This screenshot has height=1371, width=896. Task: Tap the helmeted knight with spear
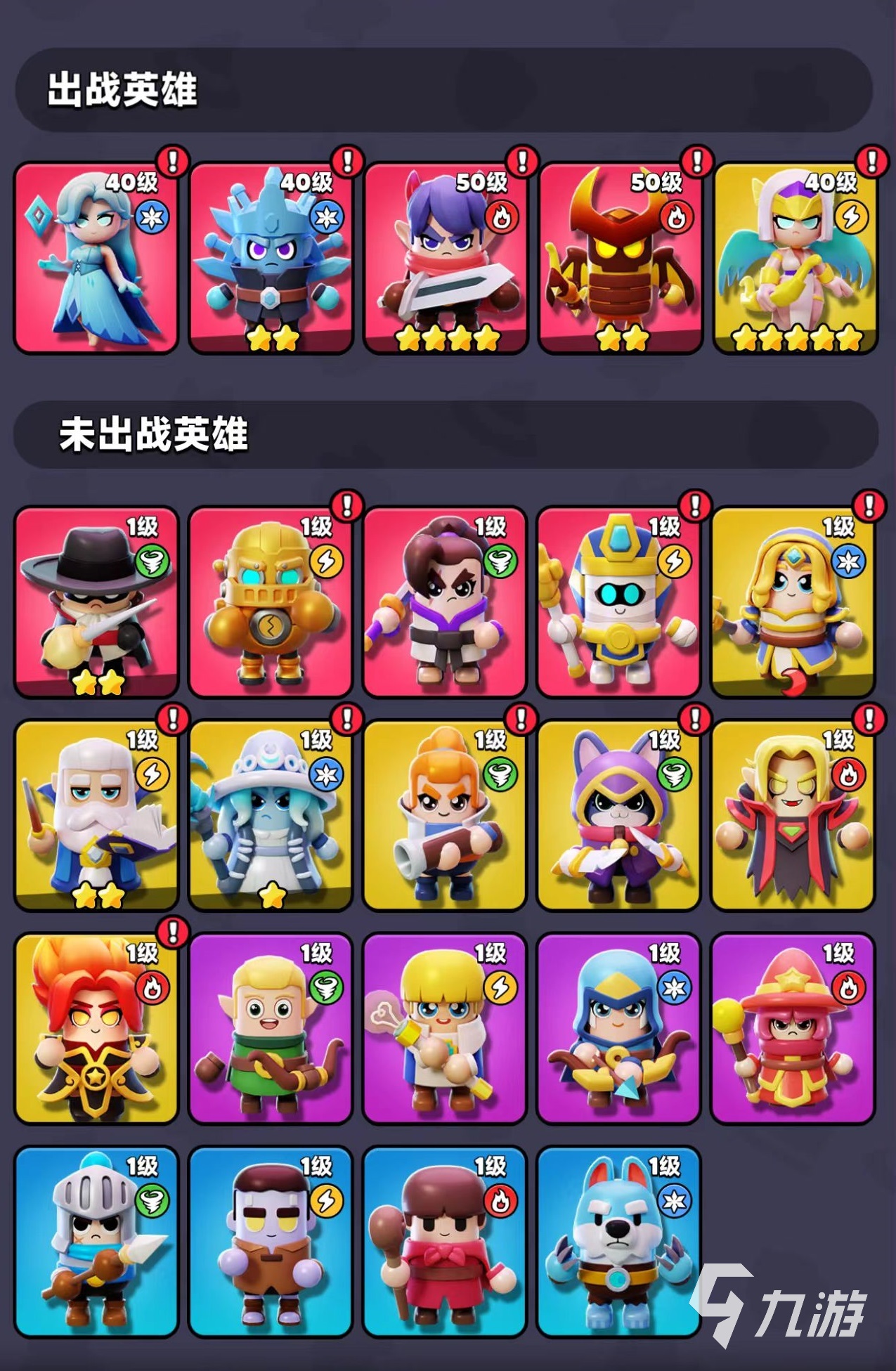[96, 1242]
